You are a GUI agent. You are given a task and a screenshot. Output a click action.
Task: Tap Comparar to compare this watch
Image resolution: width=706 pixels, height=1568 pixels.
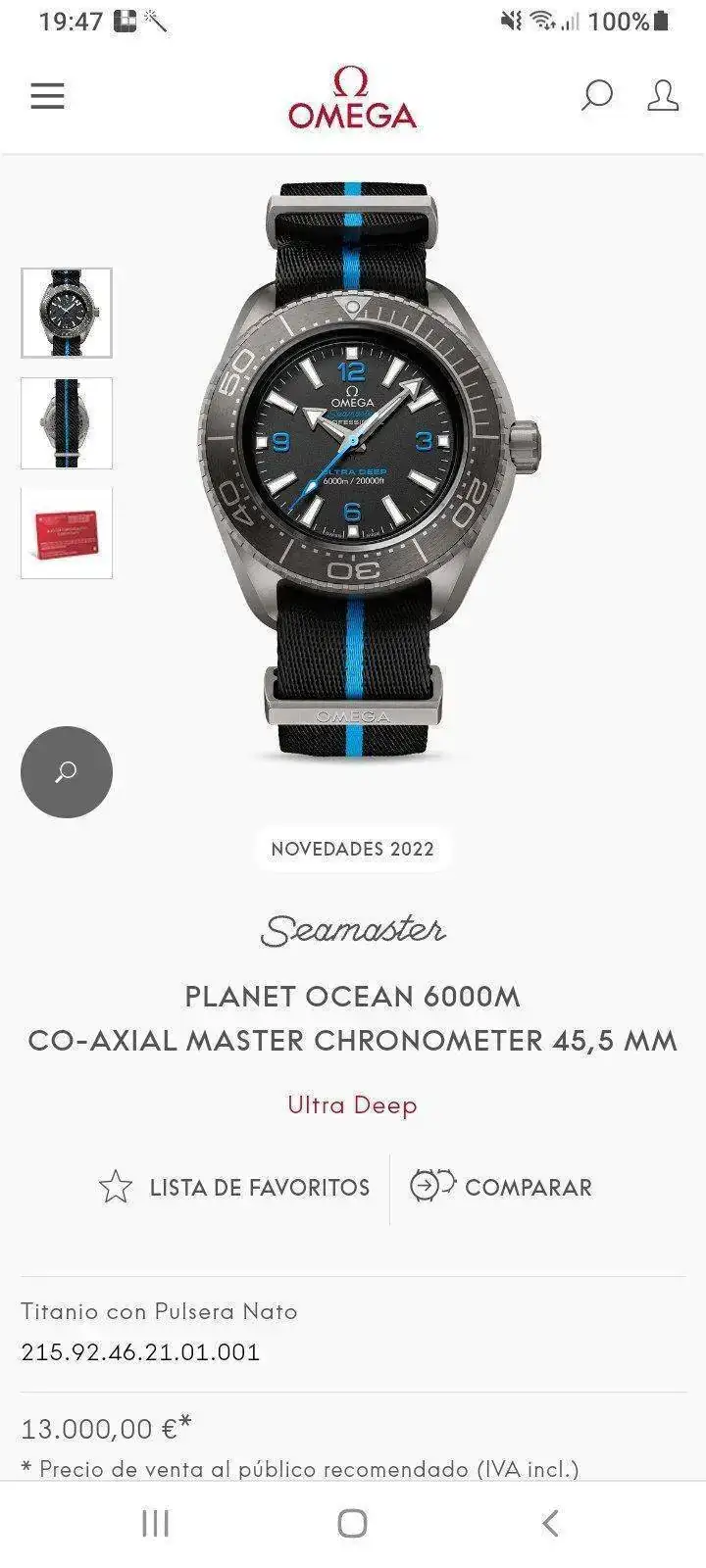(x=501, y=1187)
